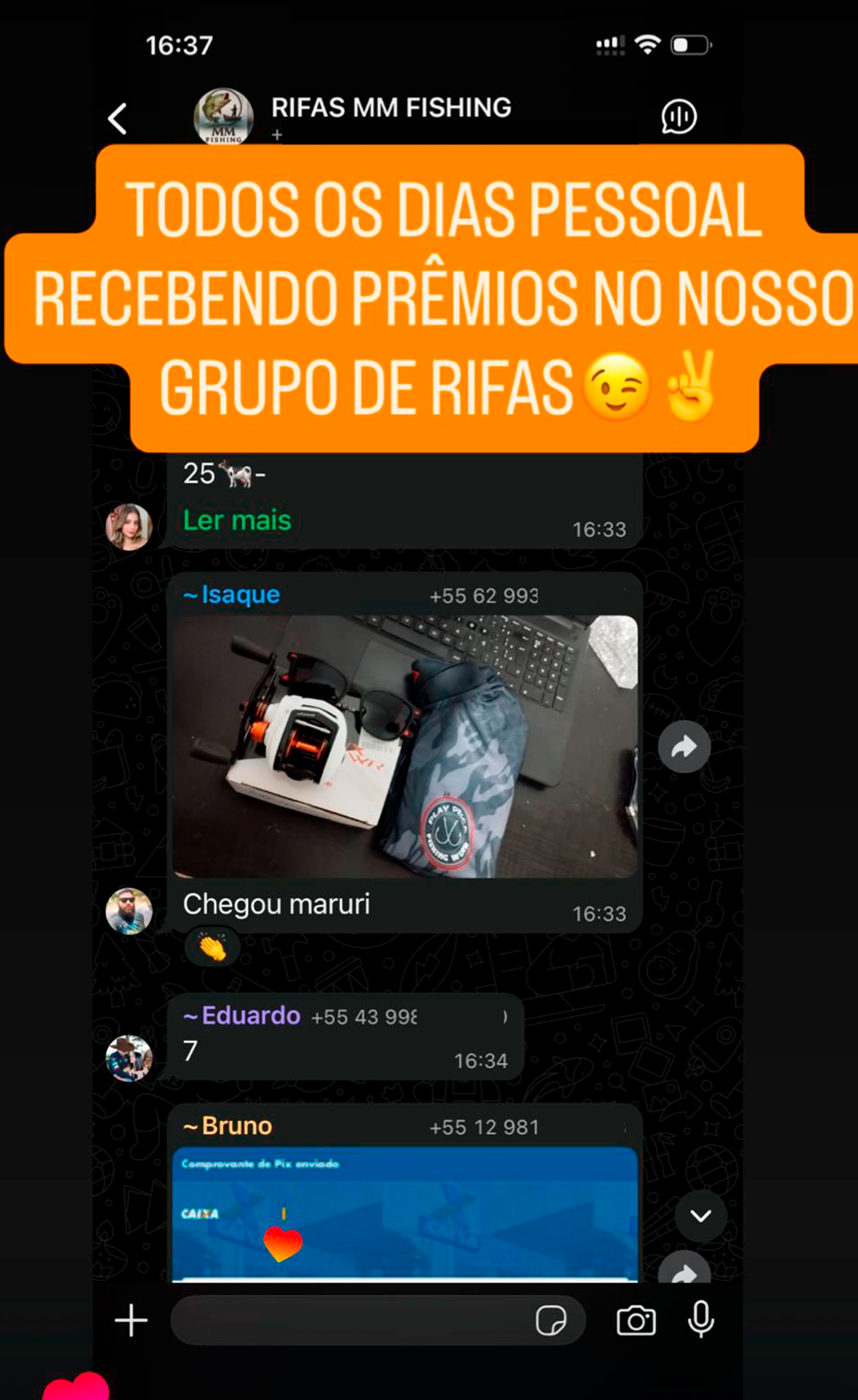Go back using the left chevron arrow
This screenshot has height=1400, width=858.
116,118
